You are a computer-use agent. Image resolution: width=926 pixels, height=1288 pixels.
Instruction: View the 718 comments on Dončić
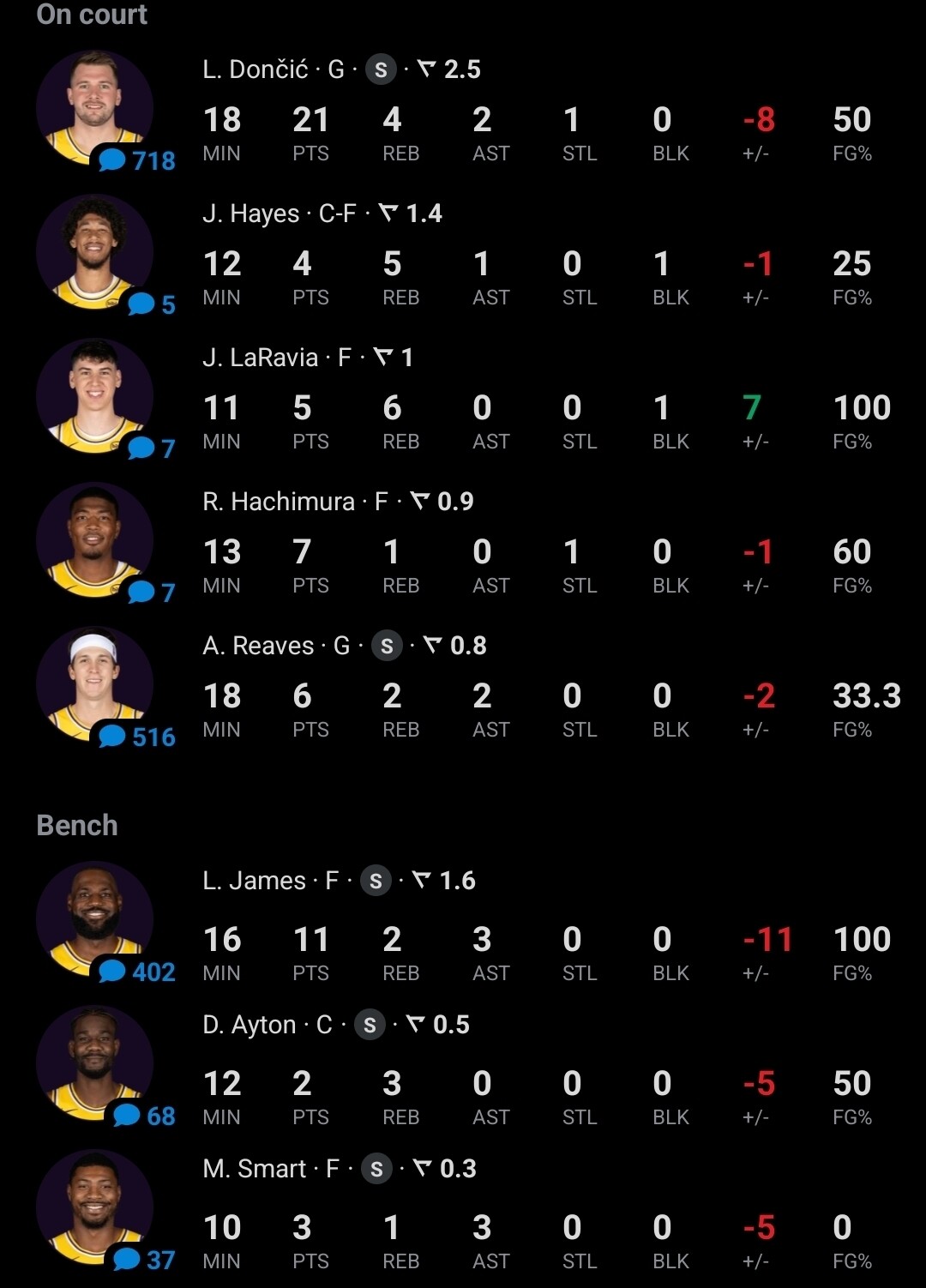pos(137,160)
